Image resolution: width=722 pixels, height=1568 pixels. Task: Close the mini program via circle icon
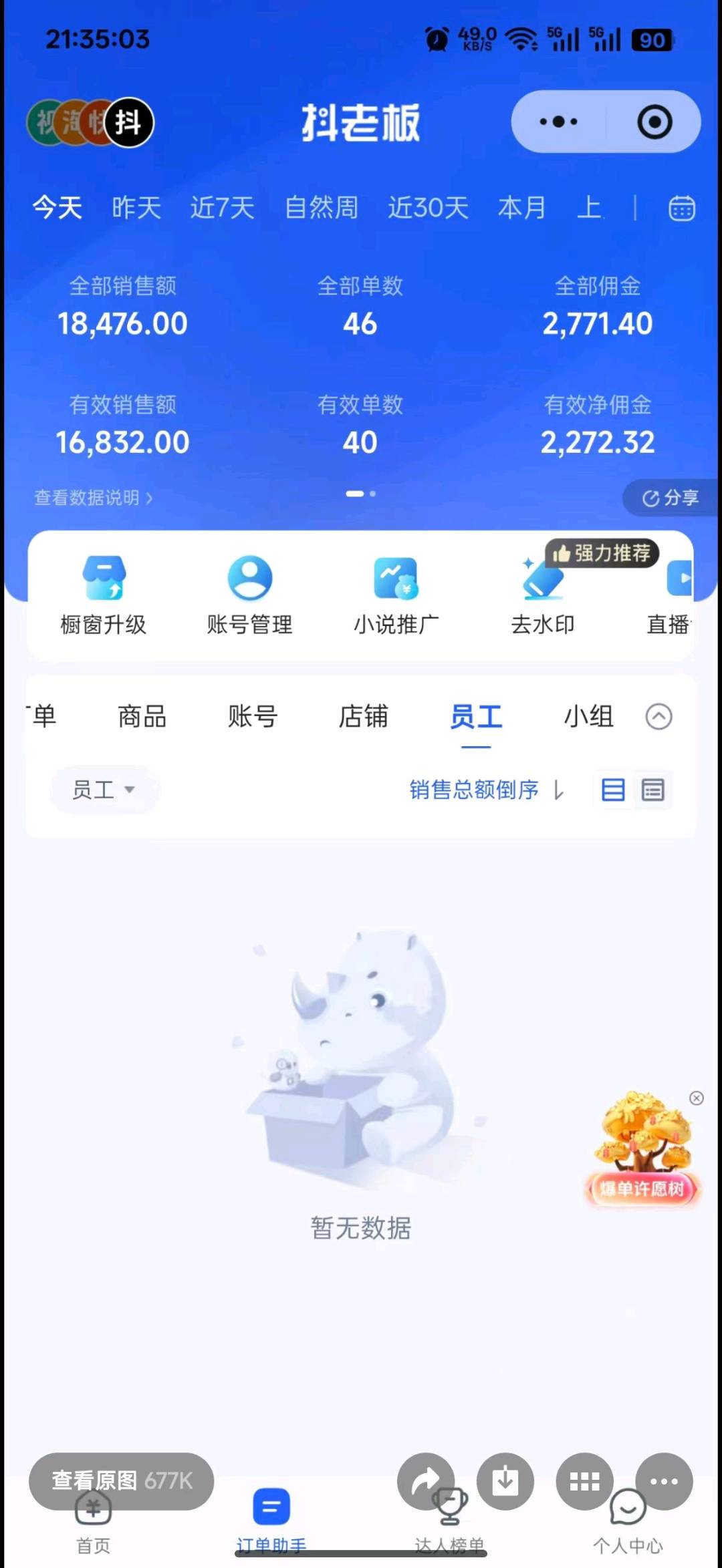tap(654, 122)
